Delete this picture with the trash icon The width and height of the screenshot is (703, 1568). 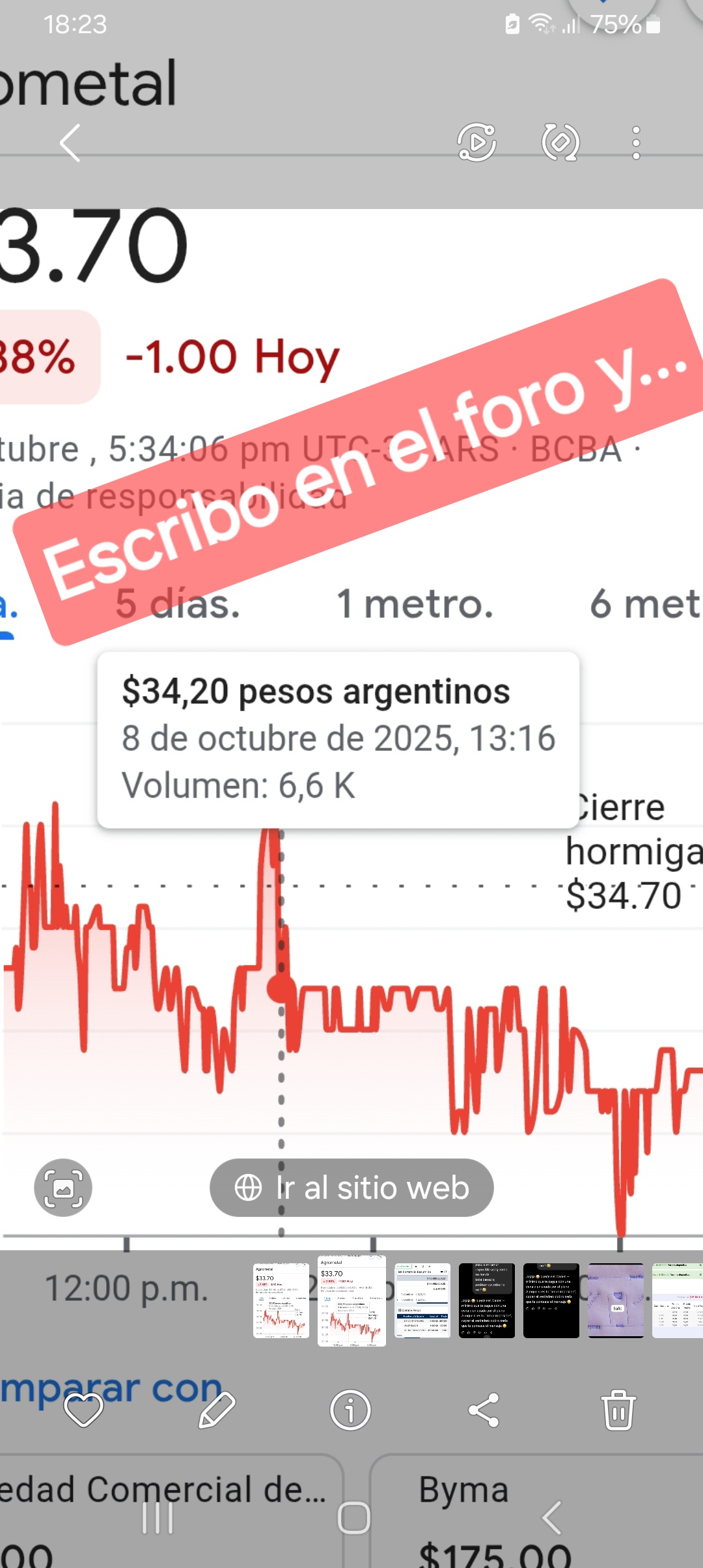[618, 1410]
